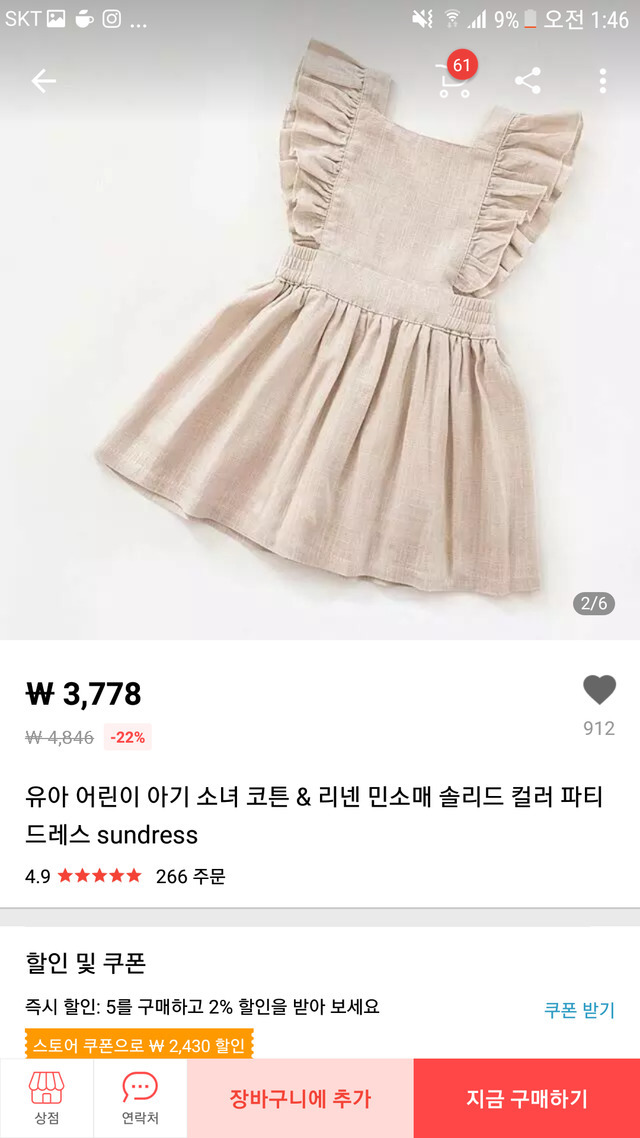The height and width of the screenshot is (1138, 640).
Task: Tap 쿠폰 받기 to get coupon
Action: point(579,1010)
